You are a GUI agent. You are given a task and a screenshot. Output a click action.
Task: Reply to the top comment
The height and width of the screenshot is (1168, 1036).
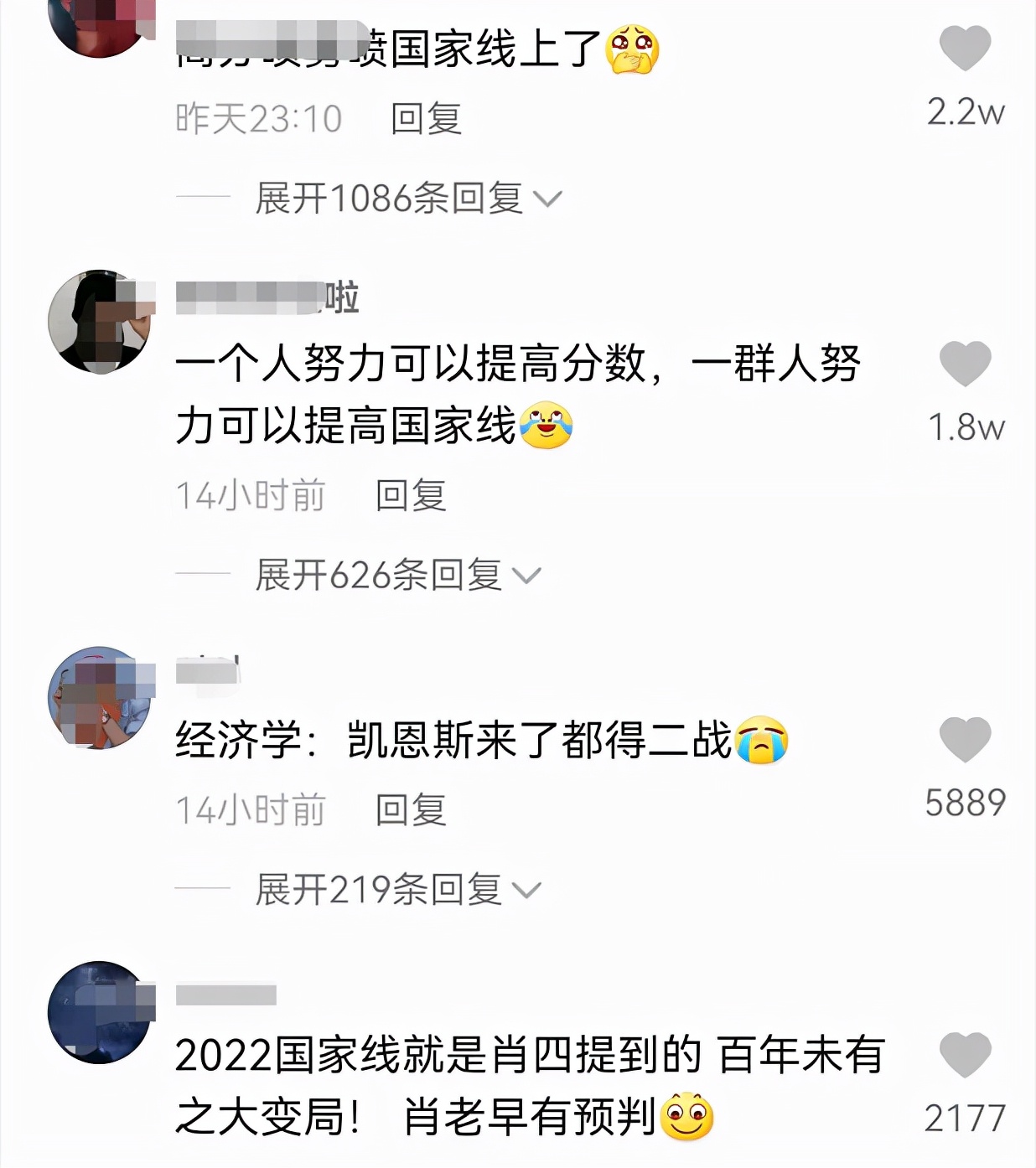427,117
